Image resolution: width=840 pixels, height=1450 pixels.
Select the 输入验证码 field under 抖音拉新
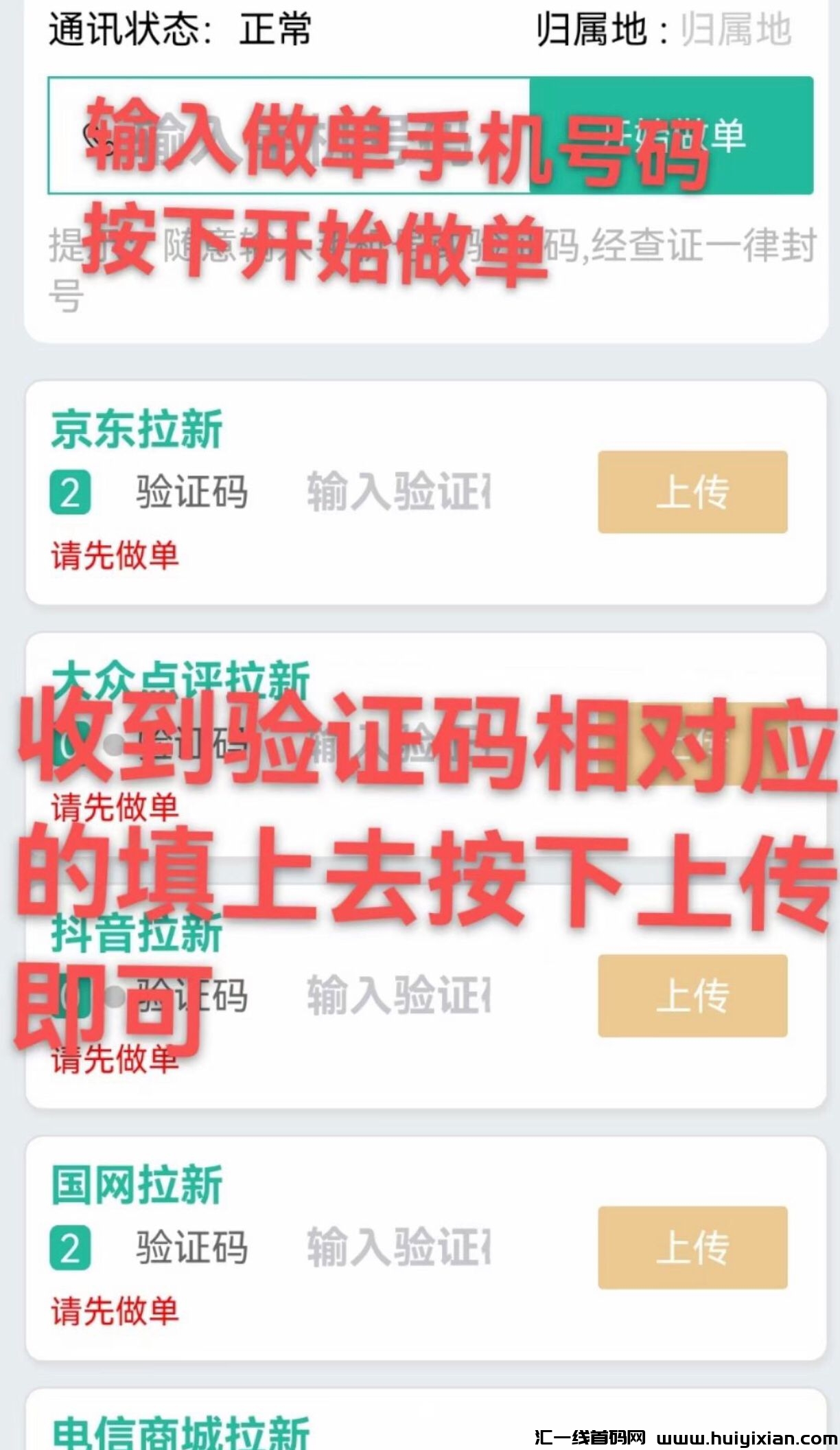pos(398,996)
